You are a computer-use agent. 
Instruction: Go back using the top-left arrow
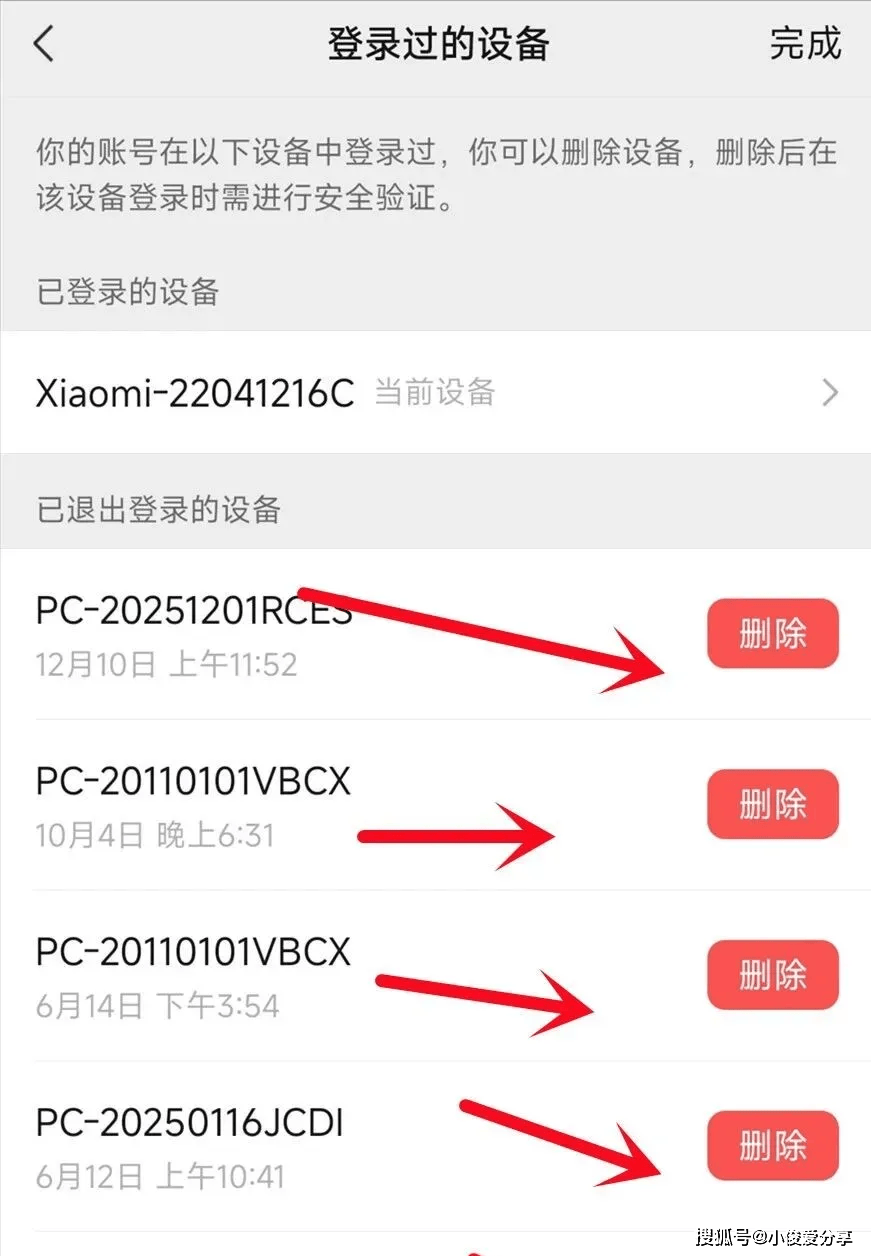(44, 45)
